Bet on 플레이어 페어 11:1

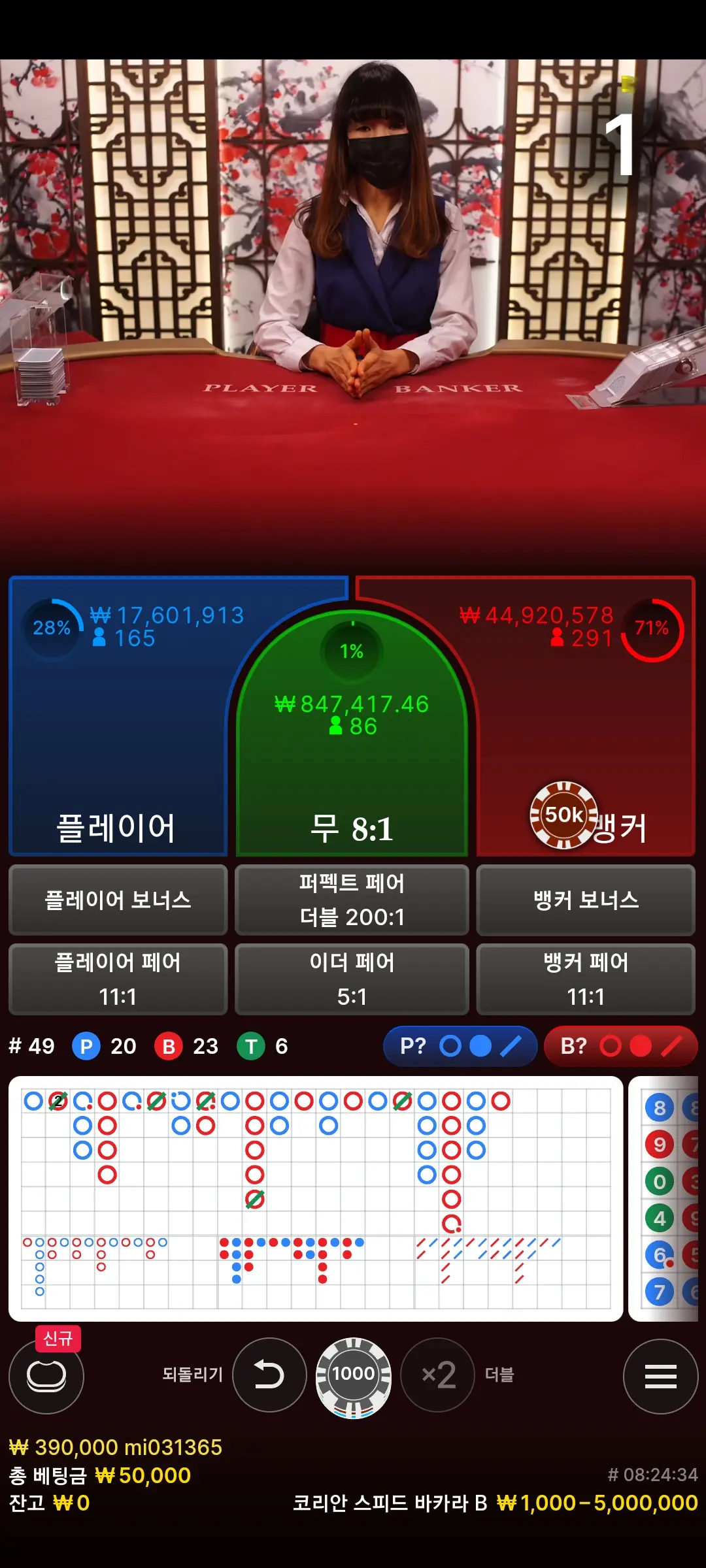click(118, 979)
